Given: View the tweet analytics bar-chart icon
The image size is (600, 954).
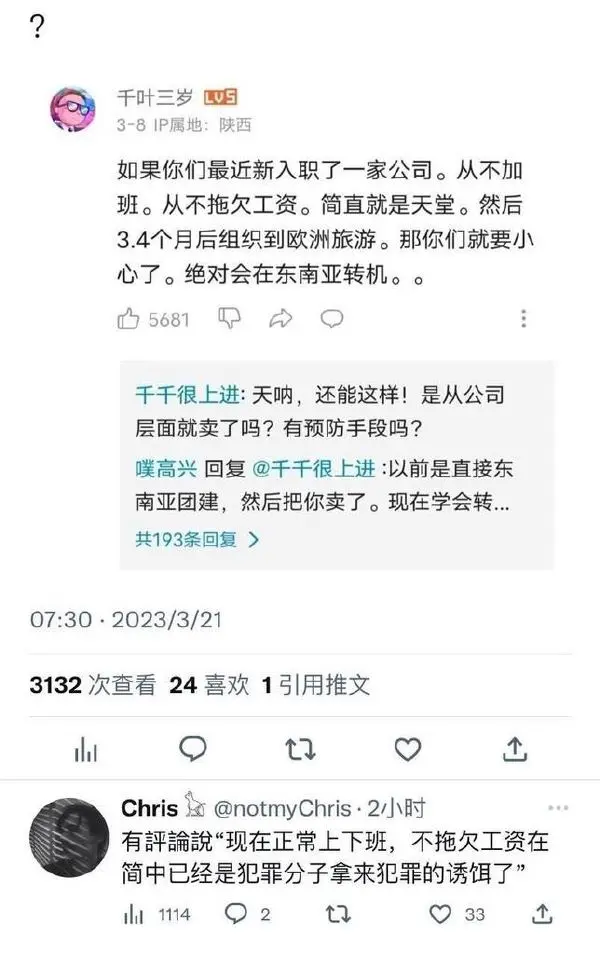Looking at the screenshot, I should tap(86, 749).
